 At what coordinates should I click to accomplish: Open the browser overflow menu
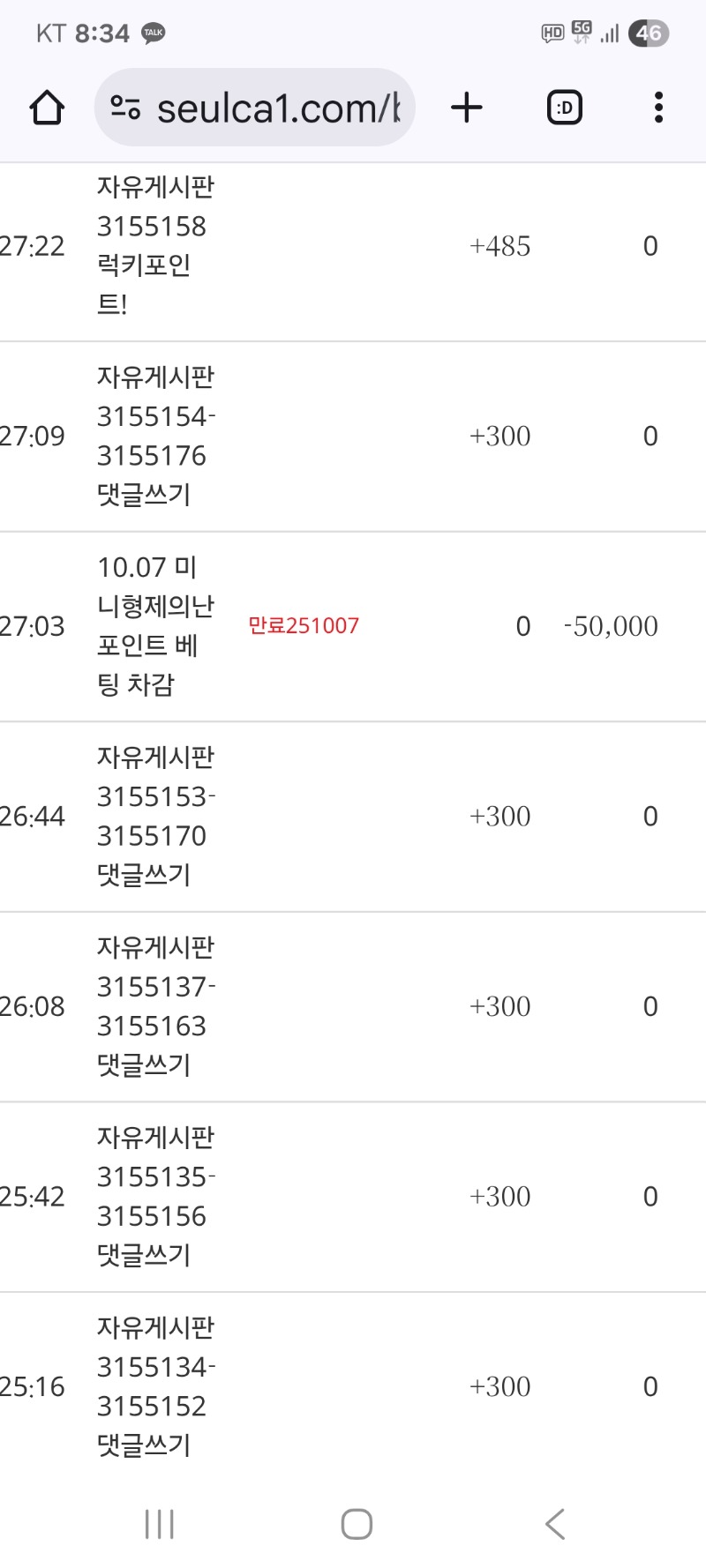point(658,108)
